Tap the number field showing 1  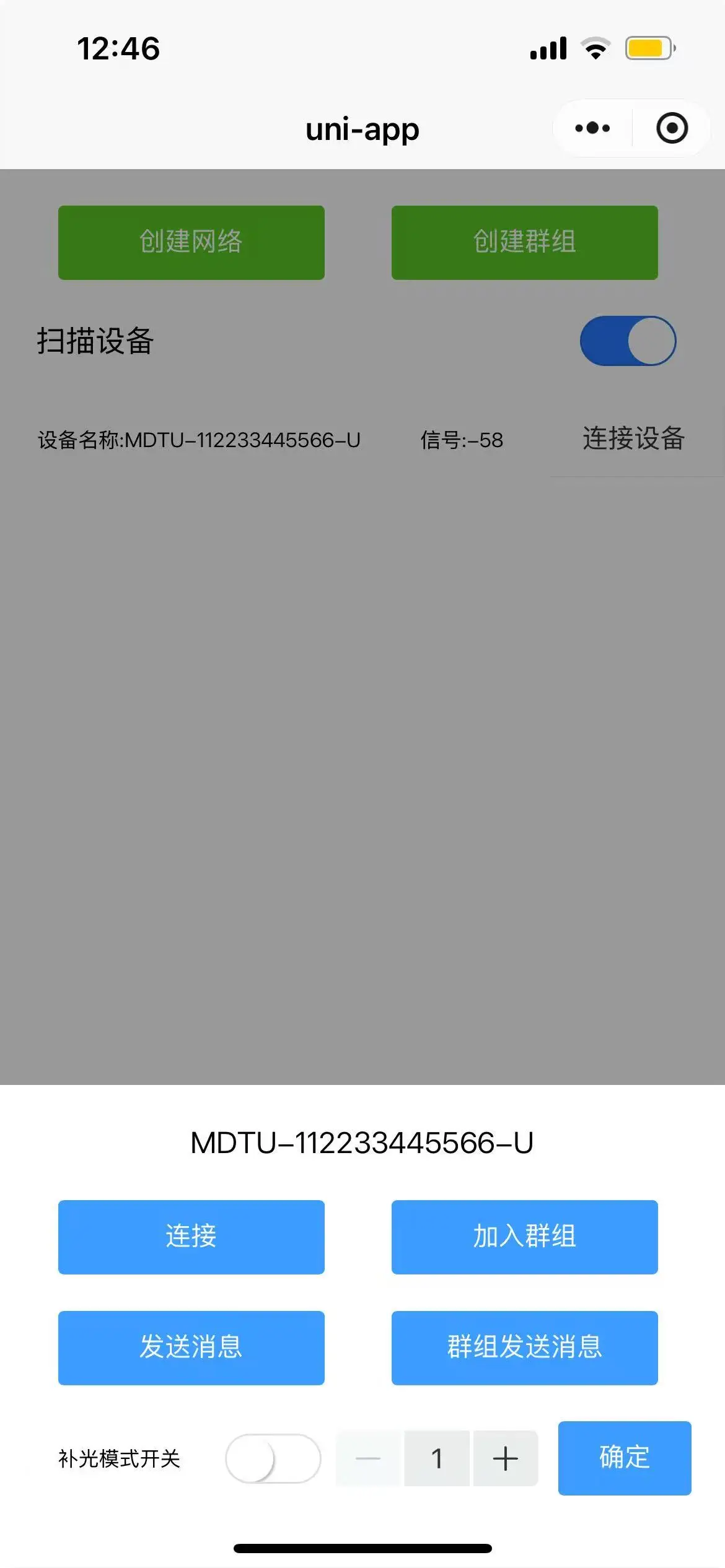(437, 1458)
